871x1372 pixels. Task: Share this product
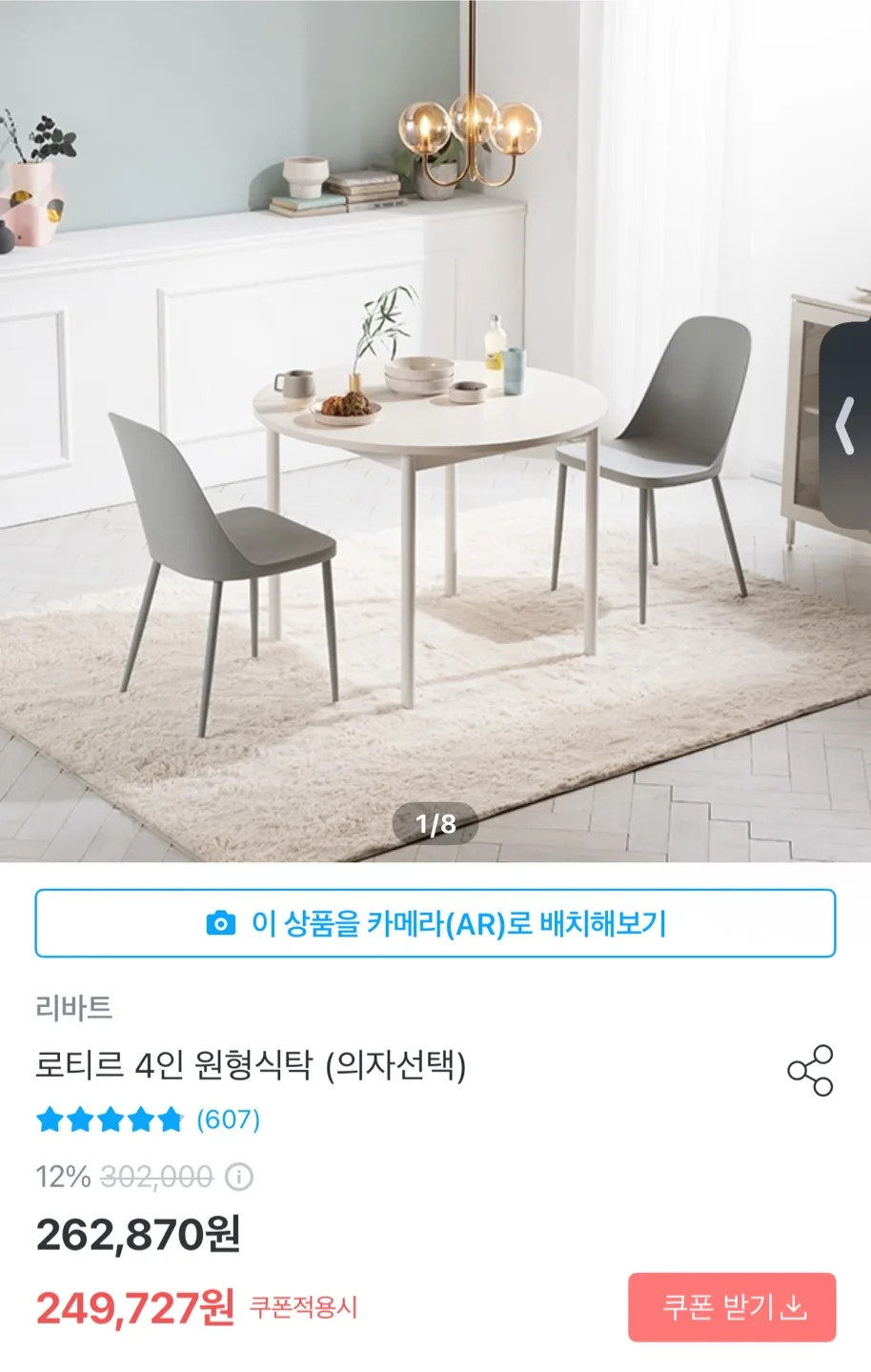(810, 1071)
